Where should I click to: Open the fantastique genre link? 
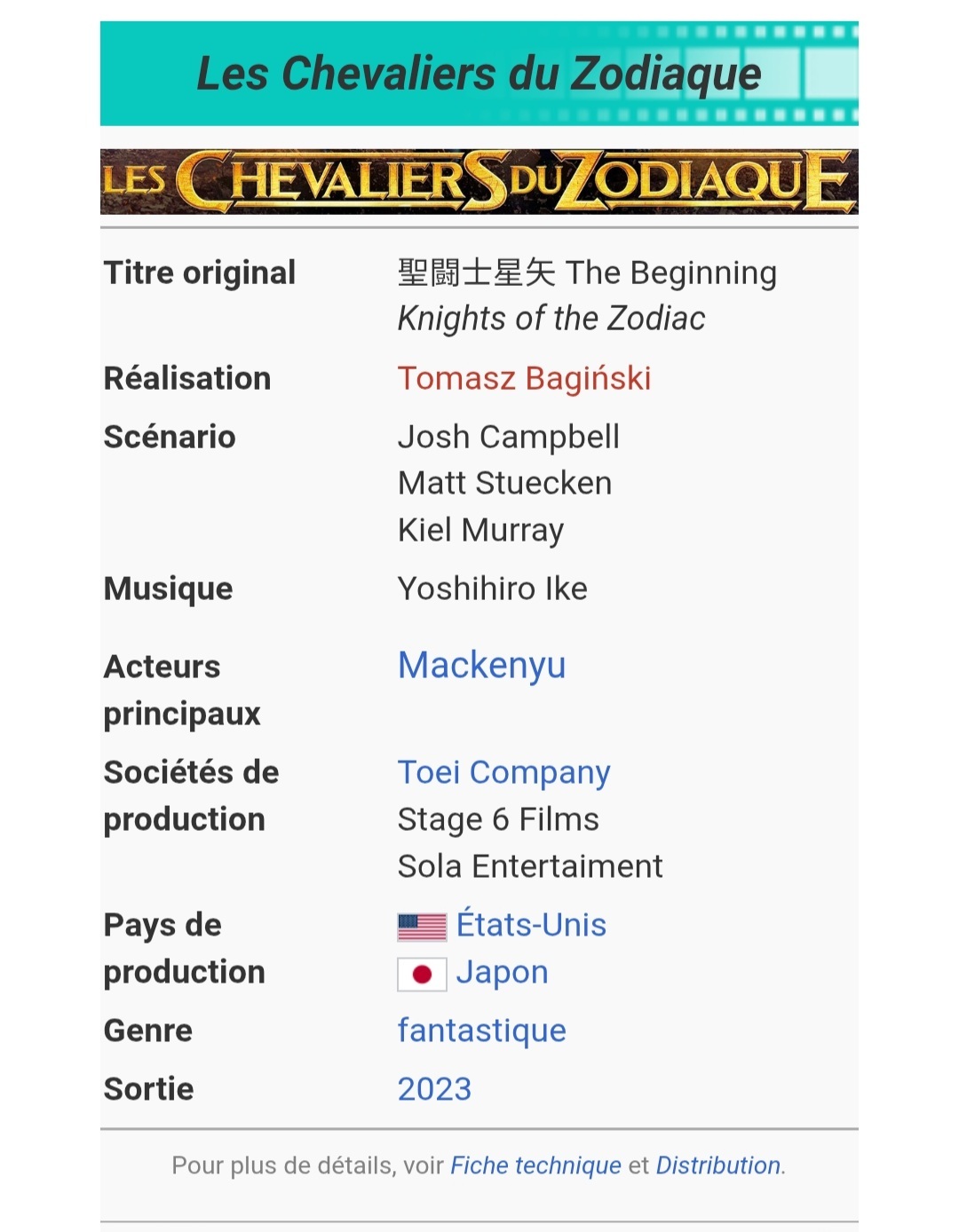pos(481,1031)
